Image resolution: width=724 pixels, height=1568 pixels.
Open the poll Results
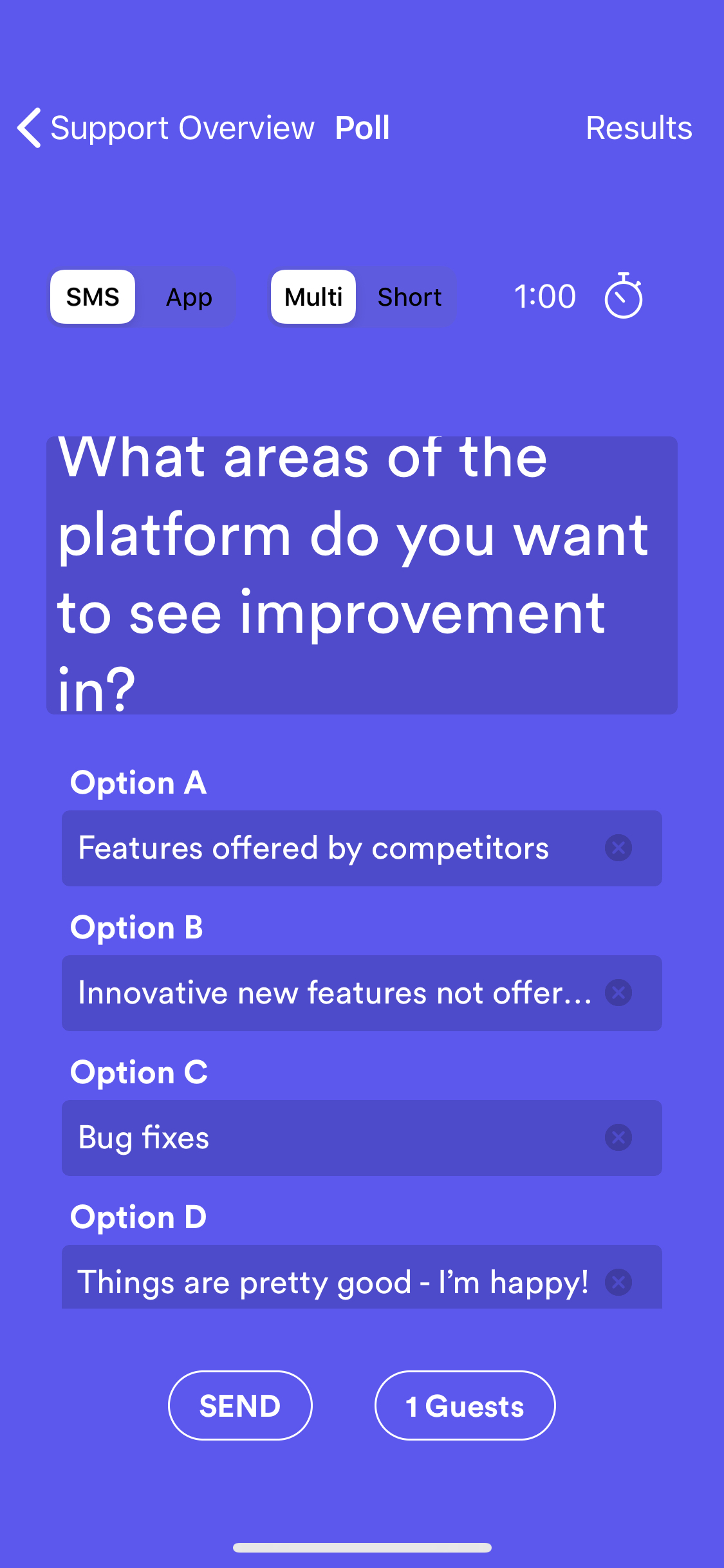(x=638, y=128)
